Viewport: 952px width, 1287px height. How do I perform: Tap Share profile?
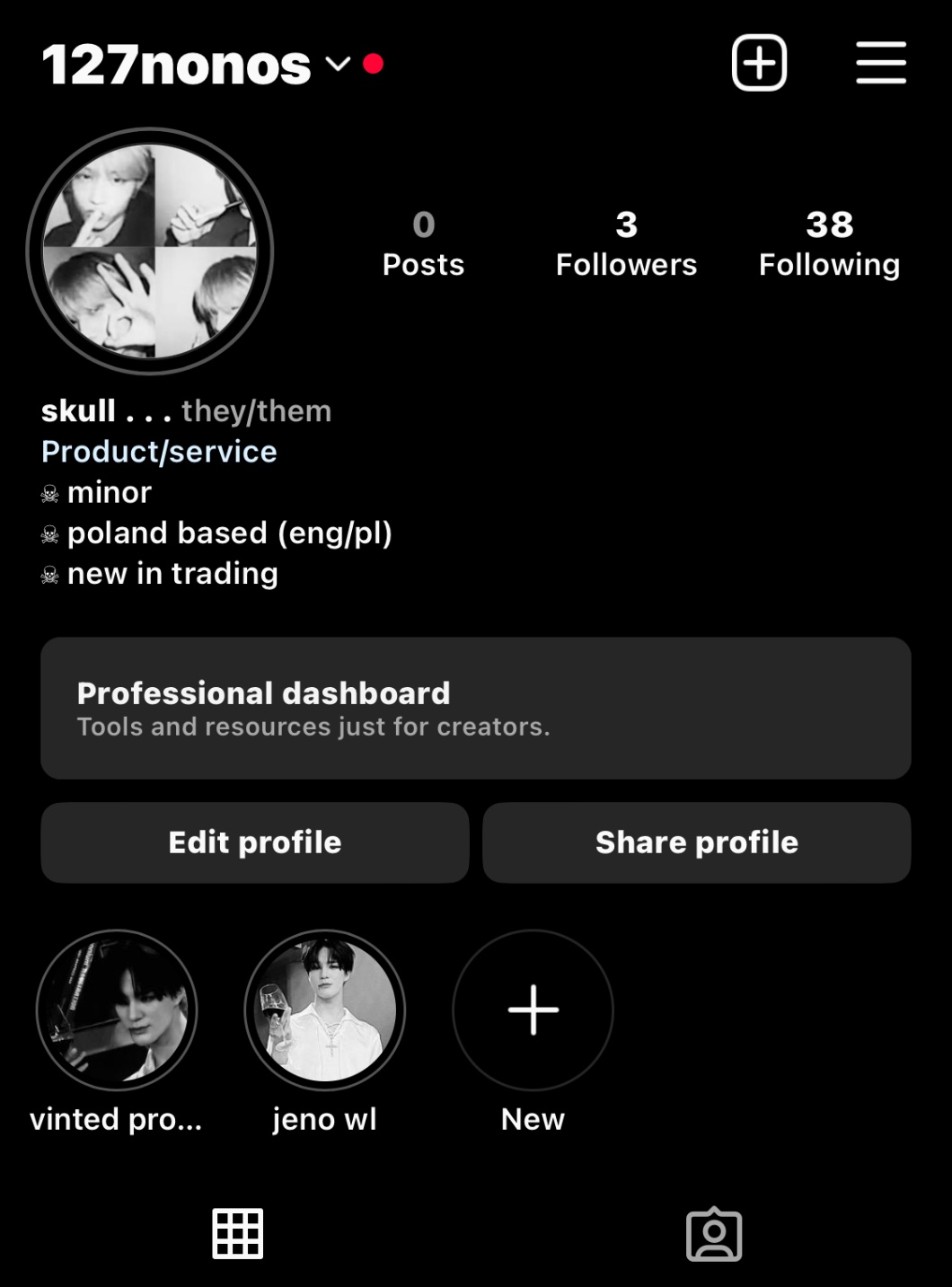click(697, 842)
